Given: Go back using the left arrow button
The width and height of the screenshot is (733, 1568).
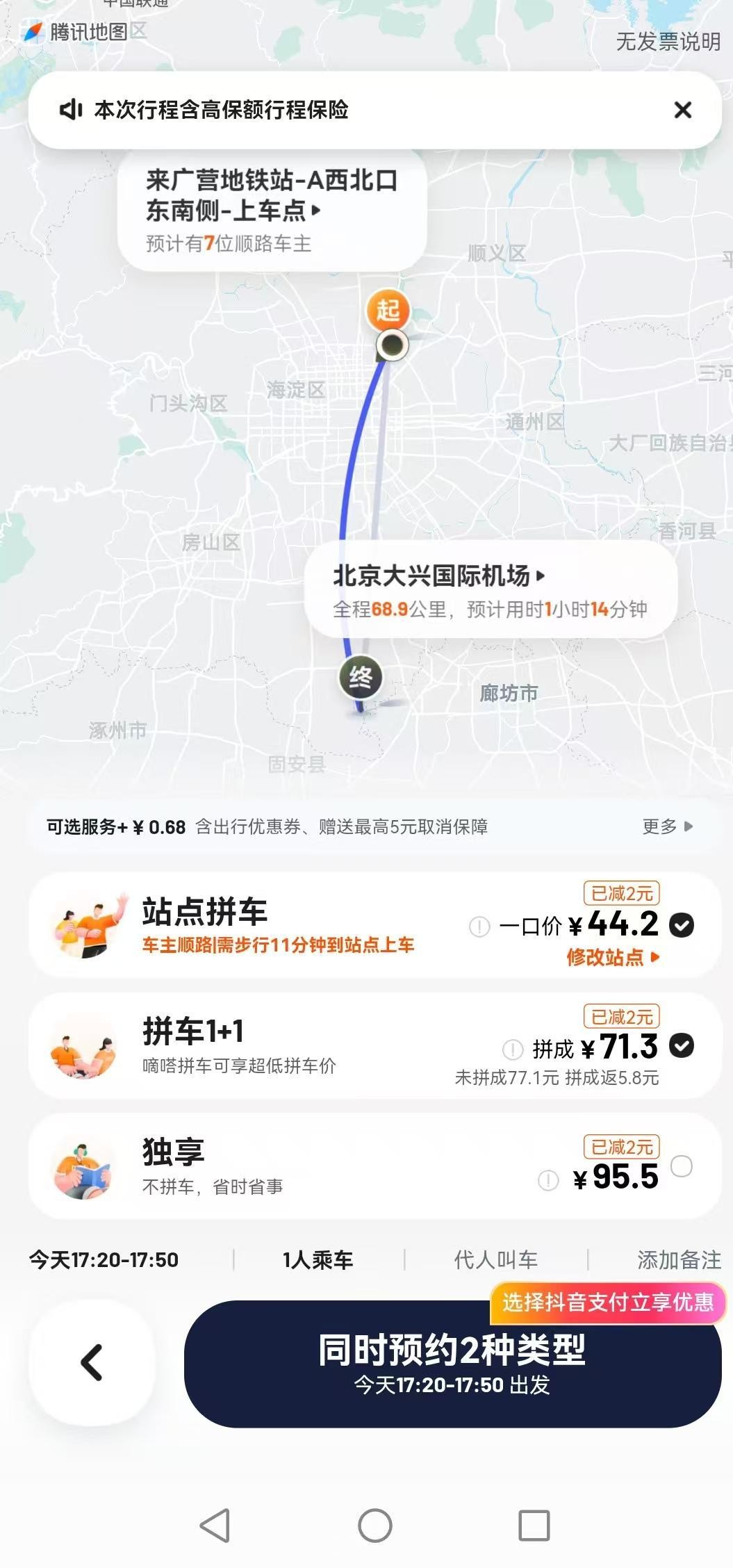Looking at the screenshot, I should [x=91, y=1363].
